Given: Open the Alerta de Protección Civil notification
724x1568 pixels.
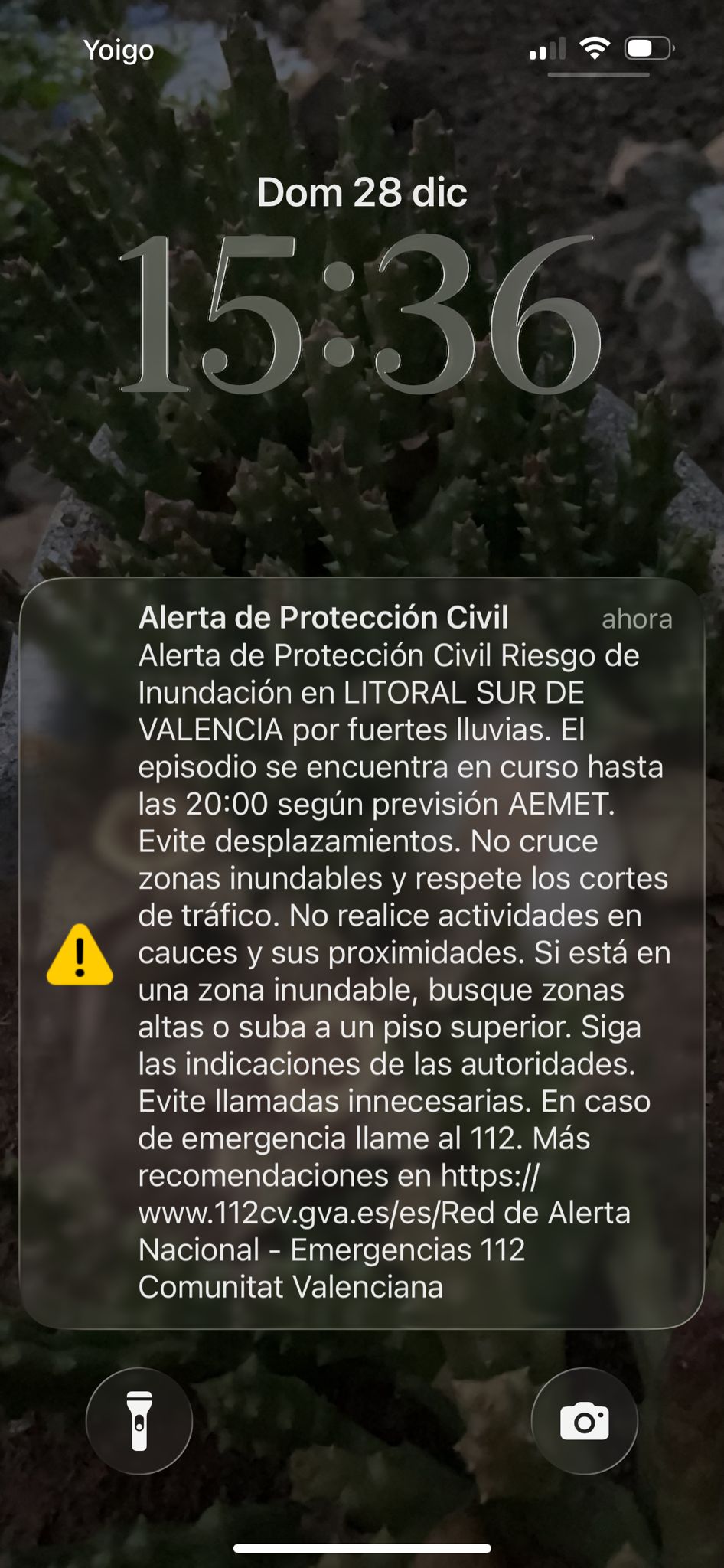Looking at the screenshot, I should (x=361, y=953).
